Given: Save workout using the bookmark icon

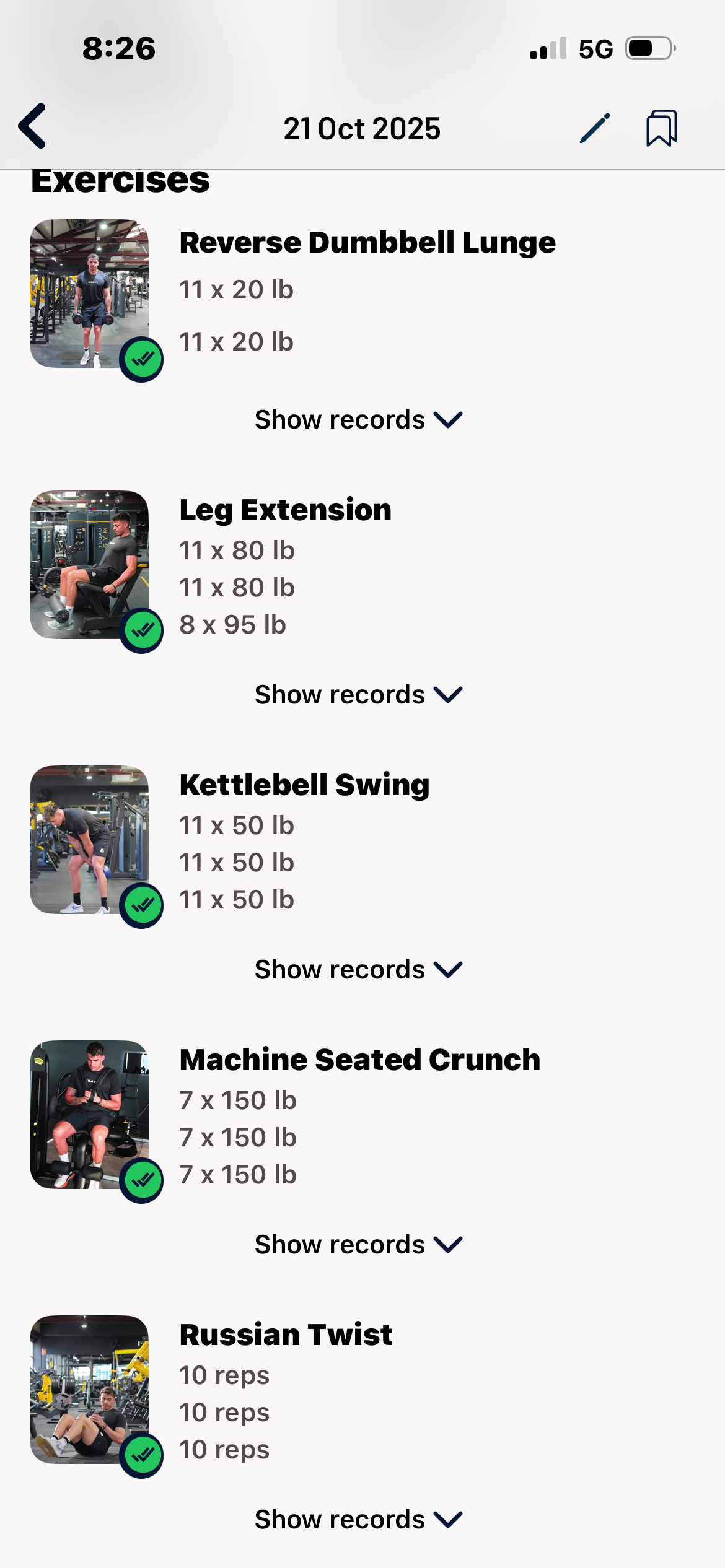Looking at the screenshot, I should click(661, 128).
